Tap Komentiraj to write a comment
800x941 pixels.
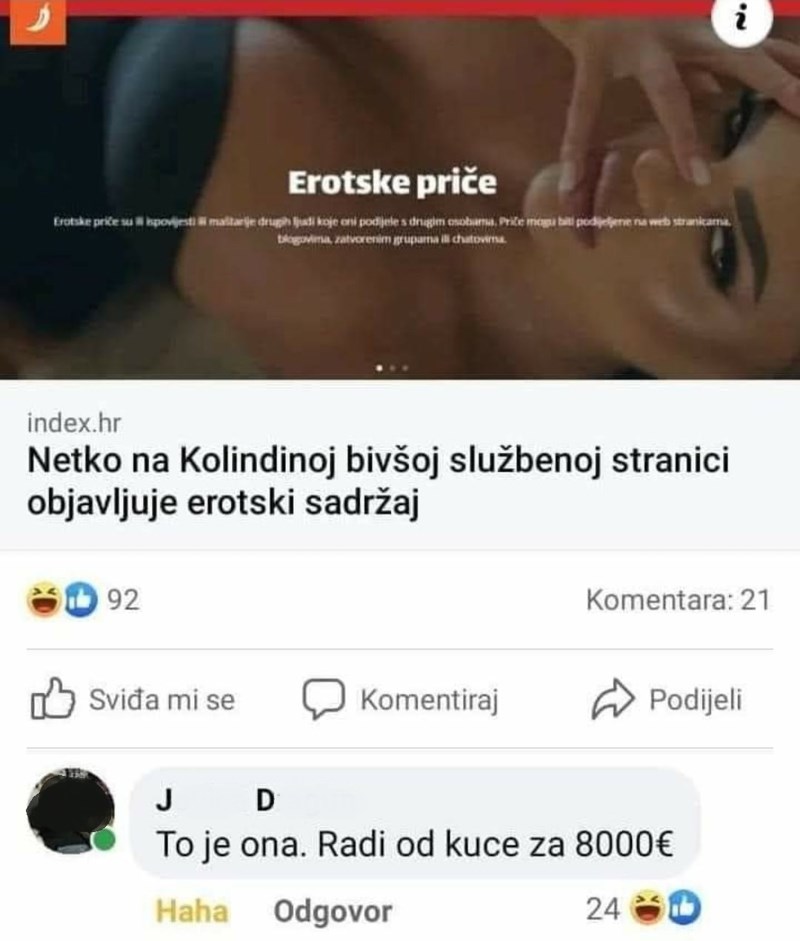tap(400, 700)
